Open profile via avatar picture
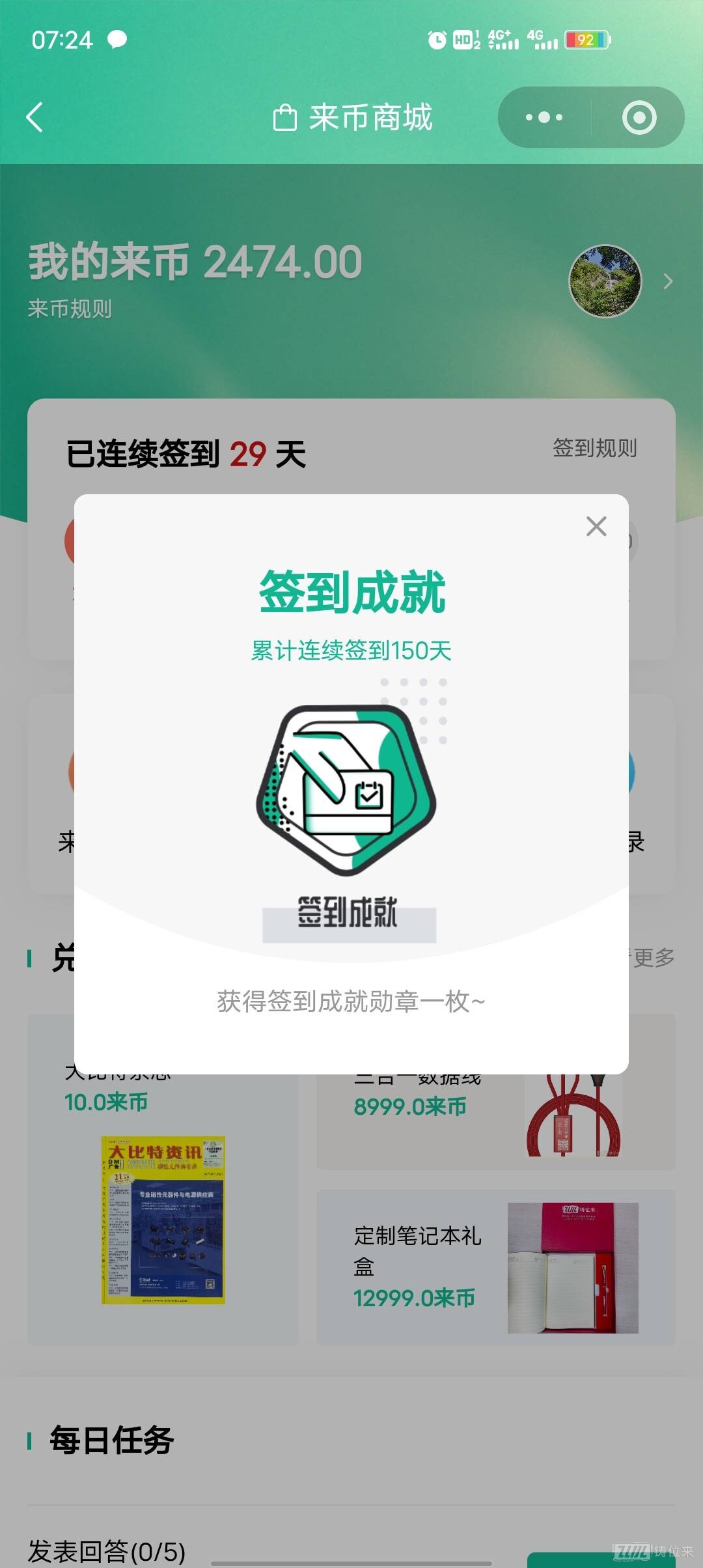The height and width of the screenshot is (1568, 703). click(605, 281)
